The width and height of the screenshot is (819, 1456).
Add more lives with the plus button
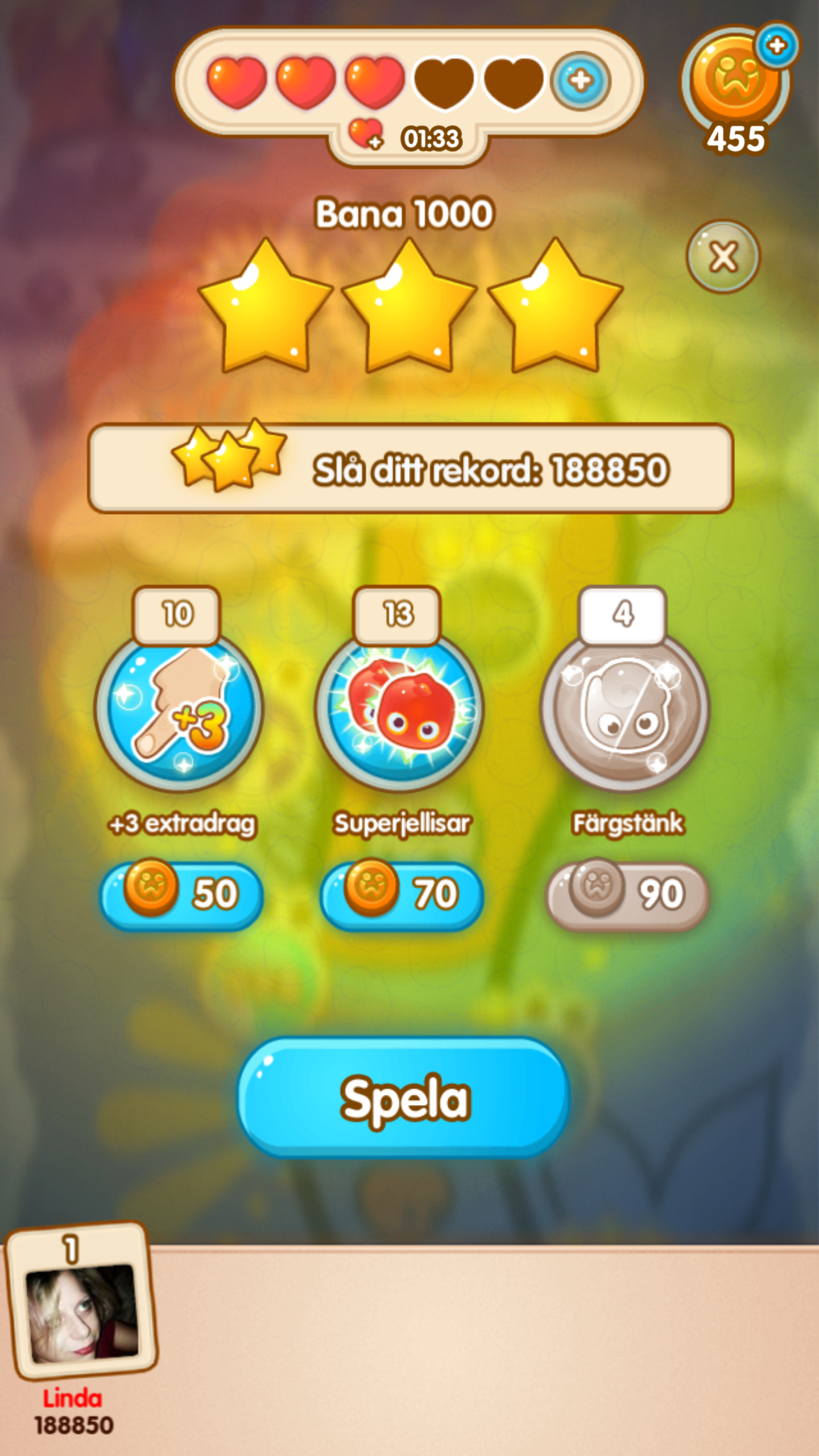coord(581,81)
